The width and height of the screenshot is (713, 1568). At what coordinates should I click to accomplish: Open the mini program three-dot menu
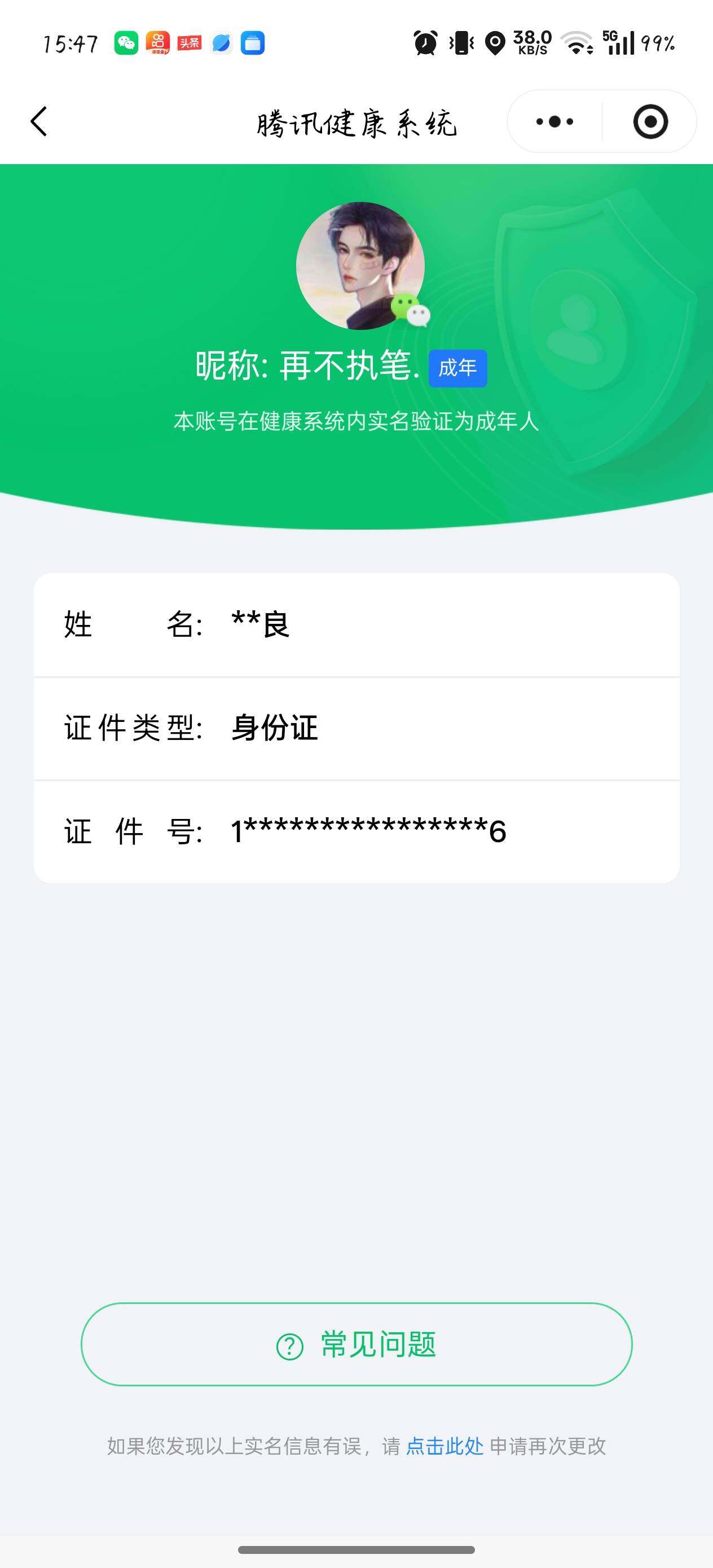554,122
